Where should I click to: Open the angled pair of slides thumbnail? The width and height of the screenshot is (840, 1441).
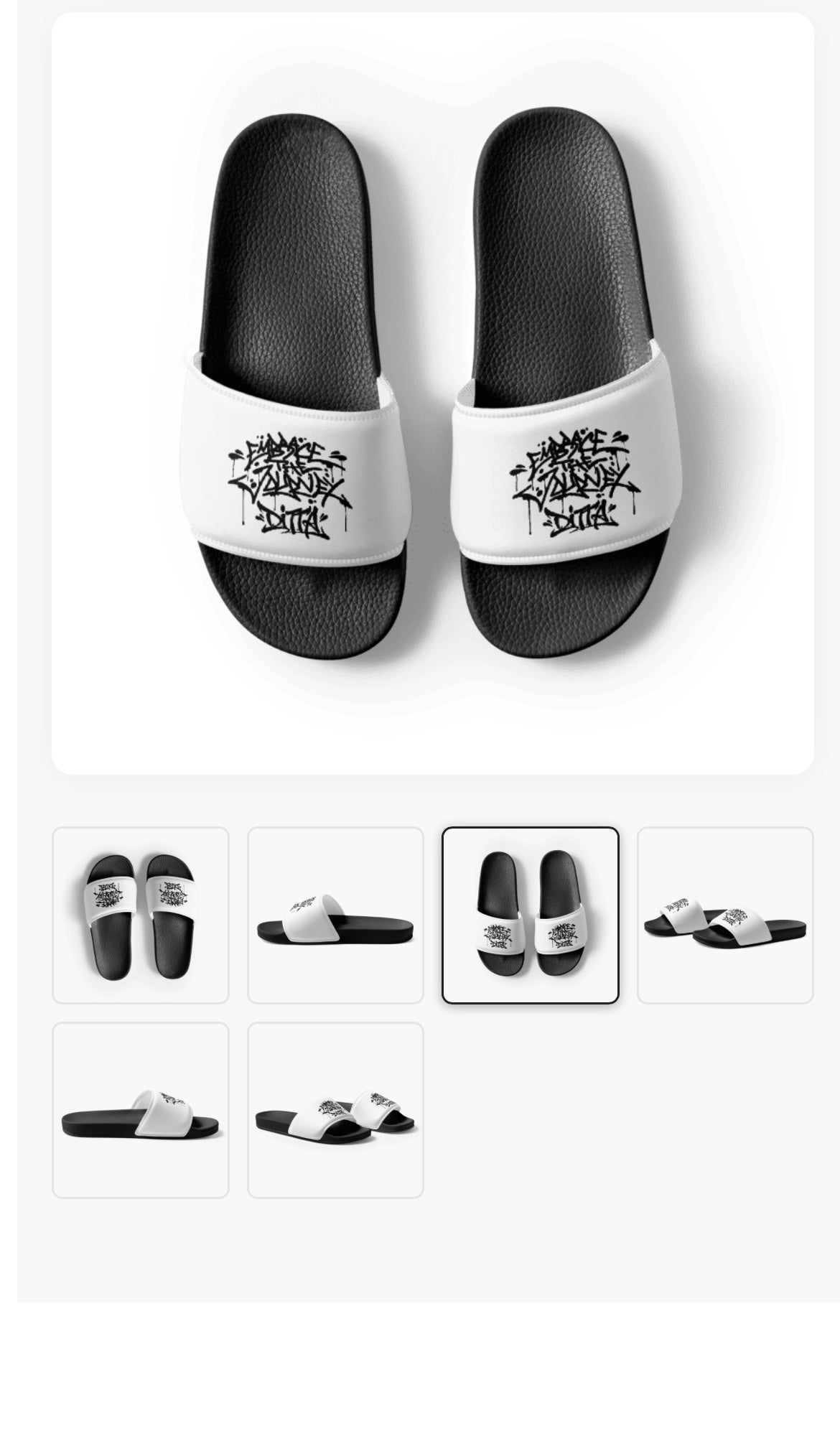point(725,915)
